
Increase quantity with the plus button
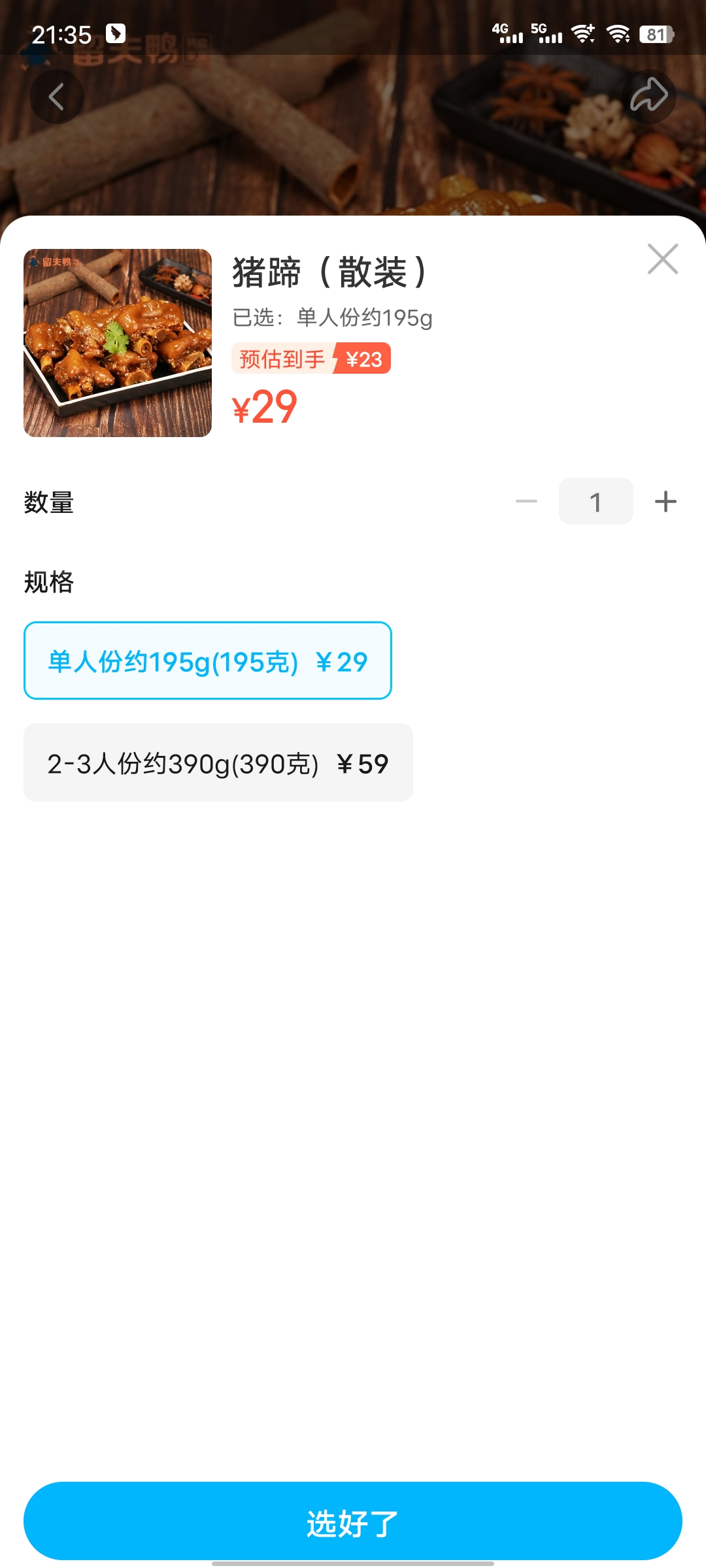point(665,502)
